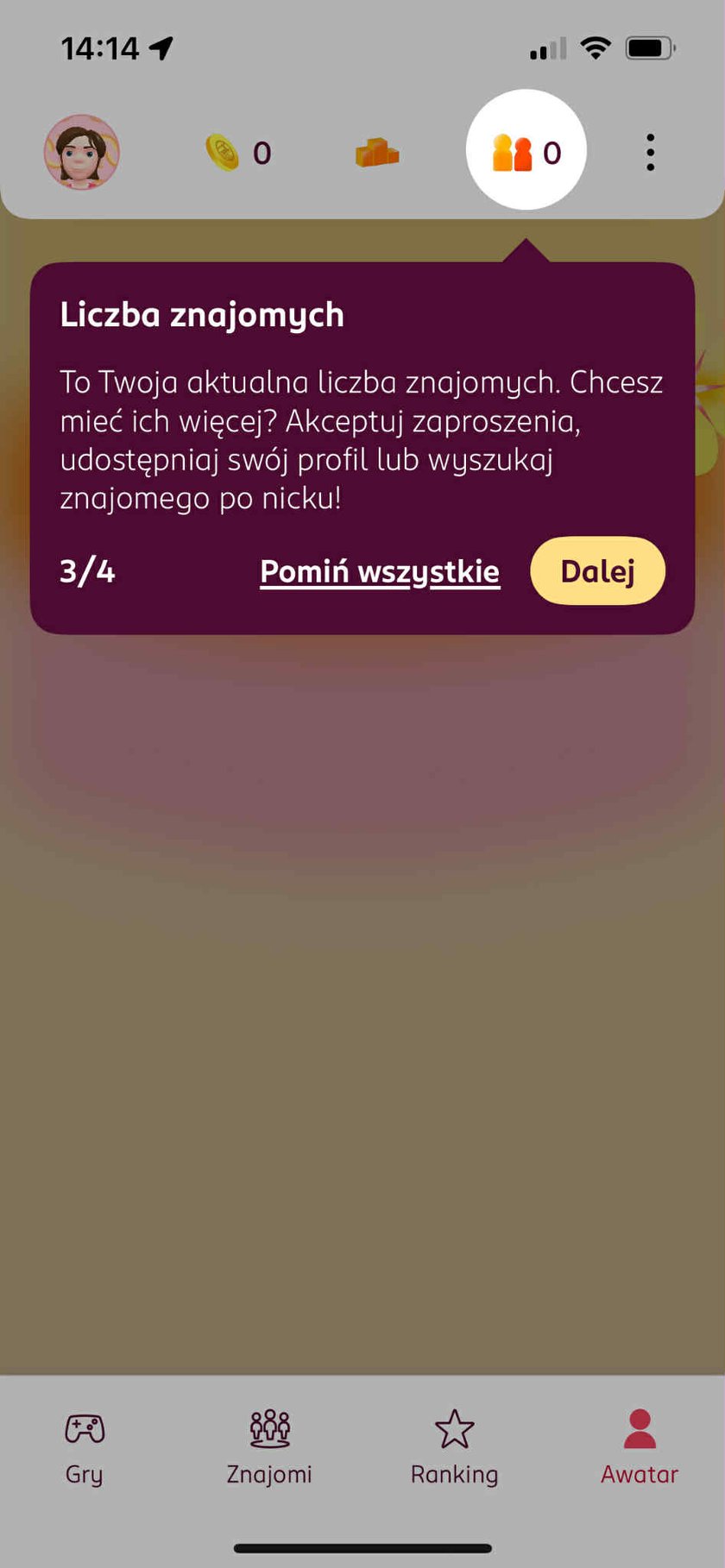Open the highlighted friends counter icon
The height and width of the screenshot is (1568, 725).
pos(526,152)
